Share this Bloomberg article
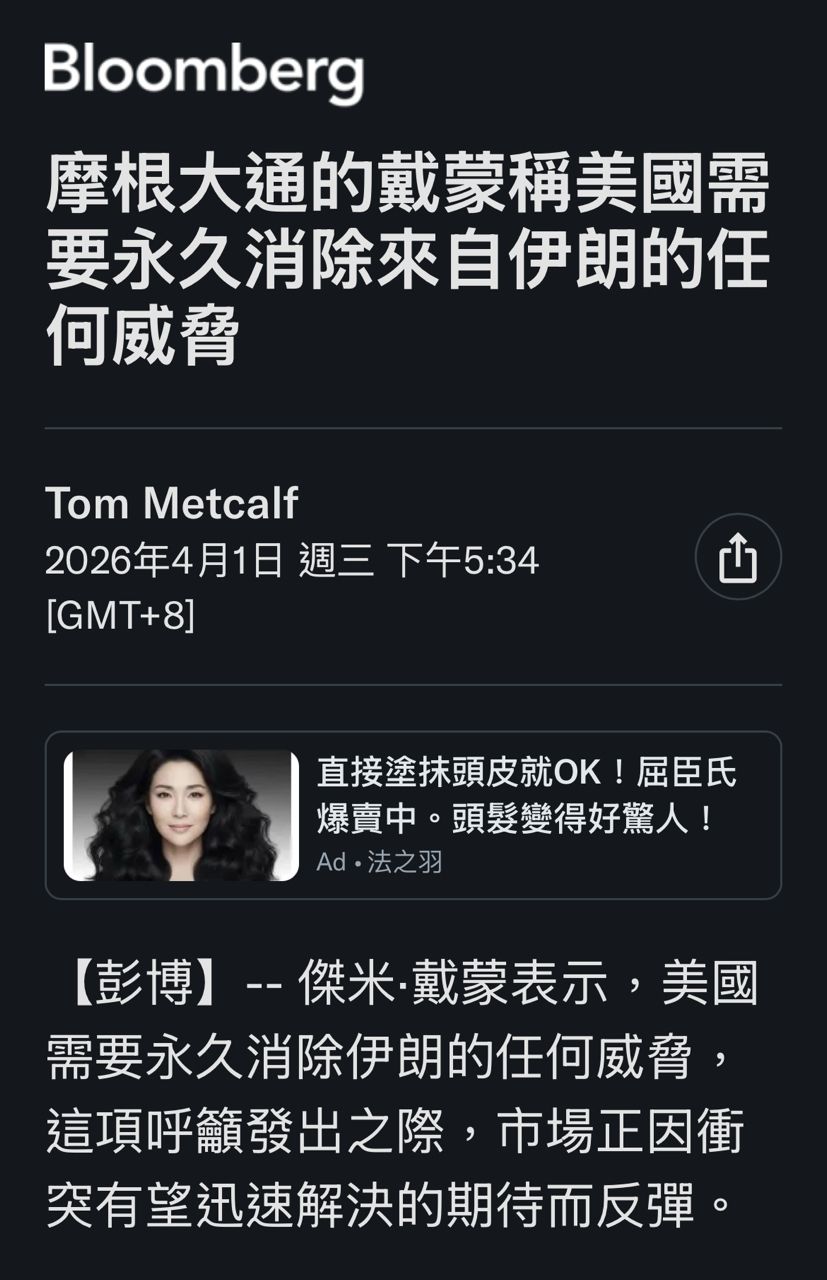 click(x=738, y=557)
